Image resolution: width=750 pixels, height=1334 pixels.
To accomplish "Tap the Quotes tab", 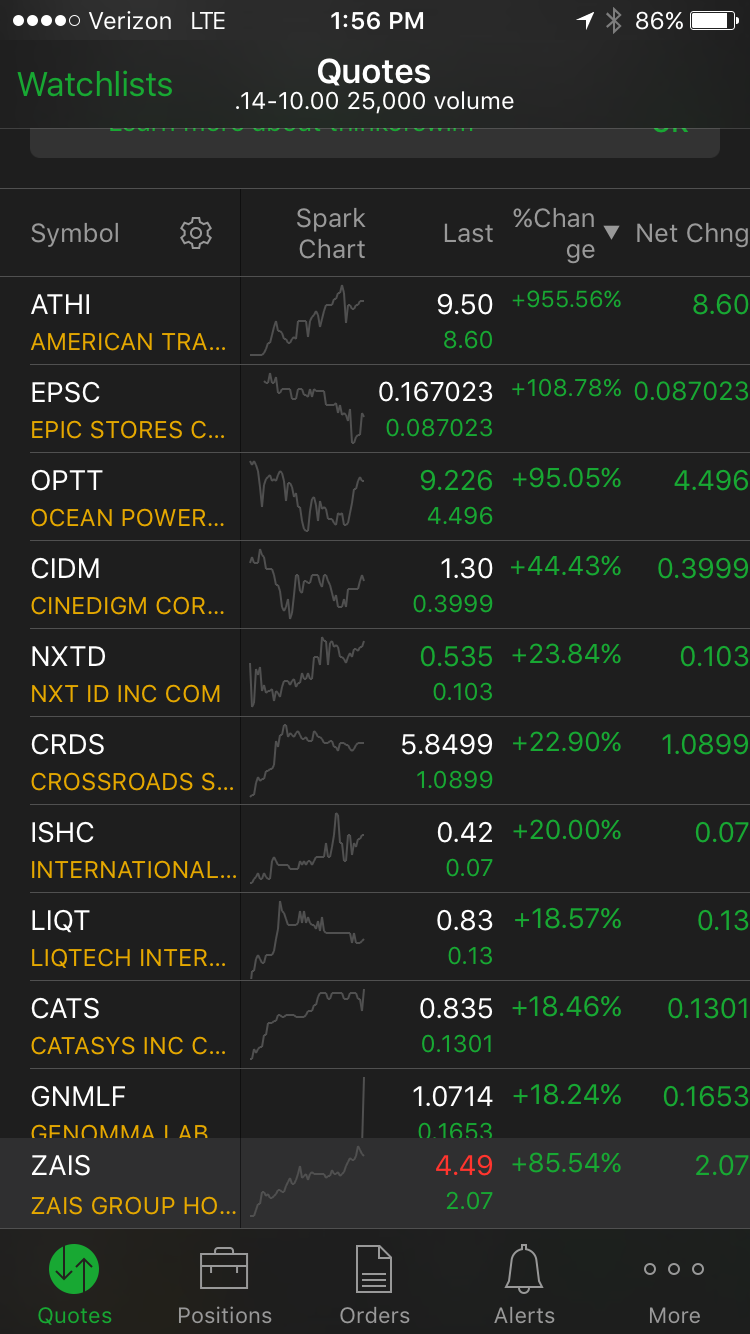I will click(74, 1284).
